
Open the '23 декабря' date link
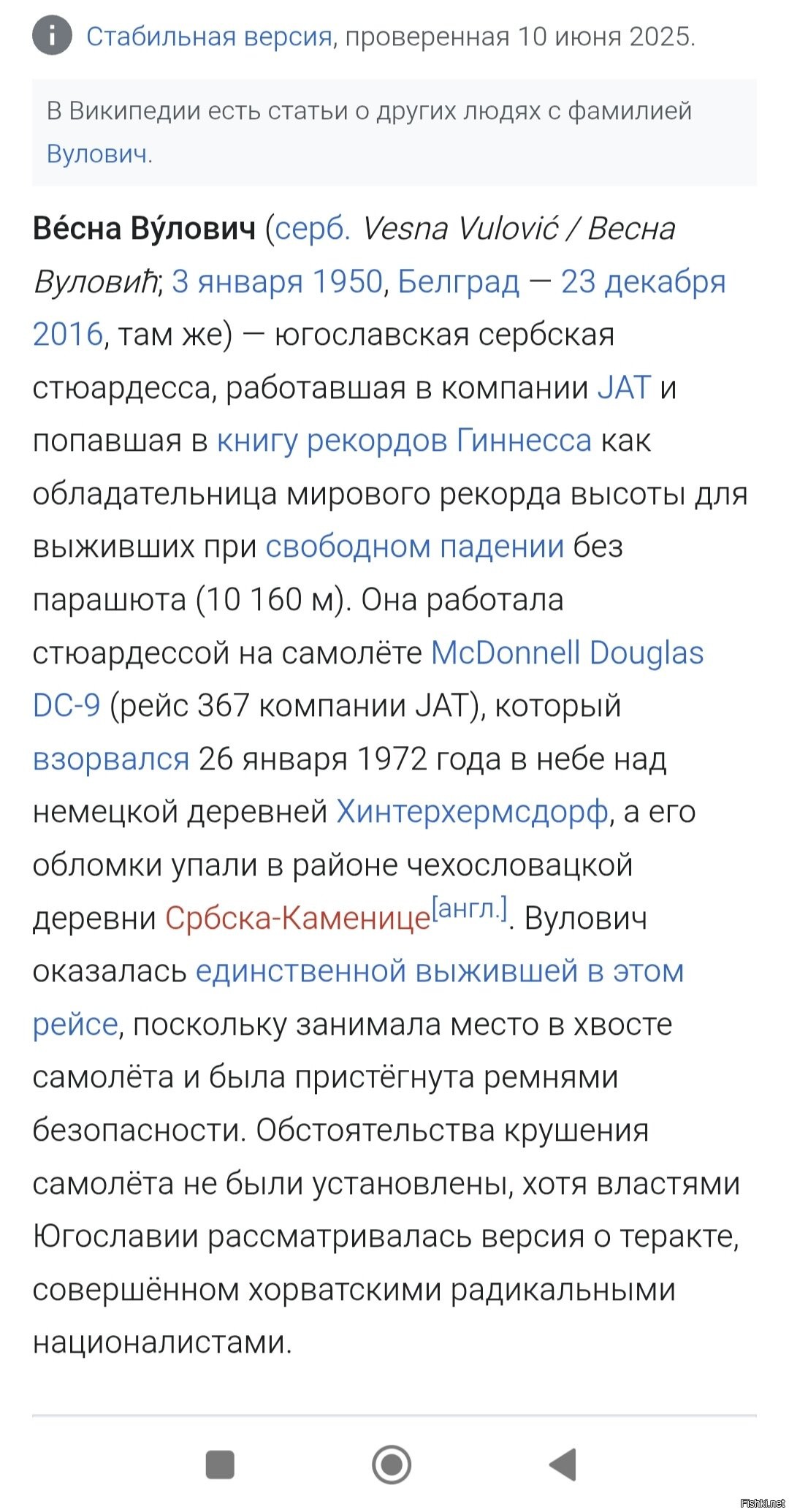point(643,281)
